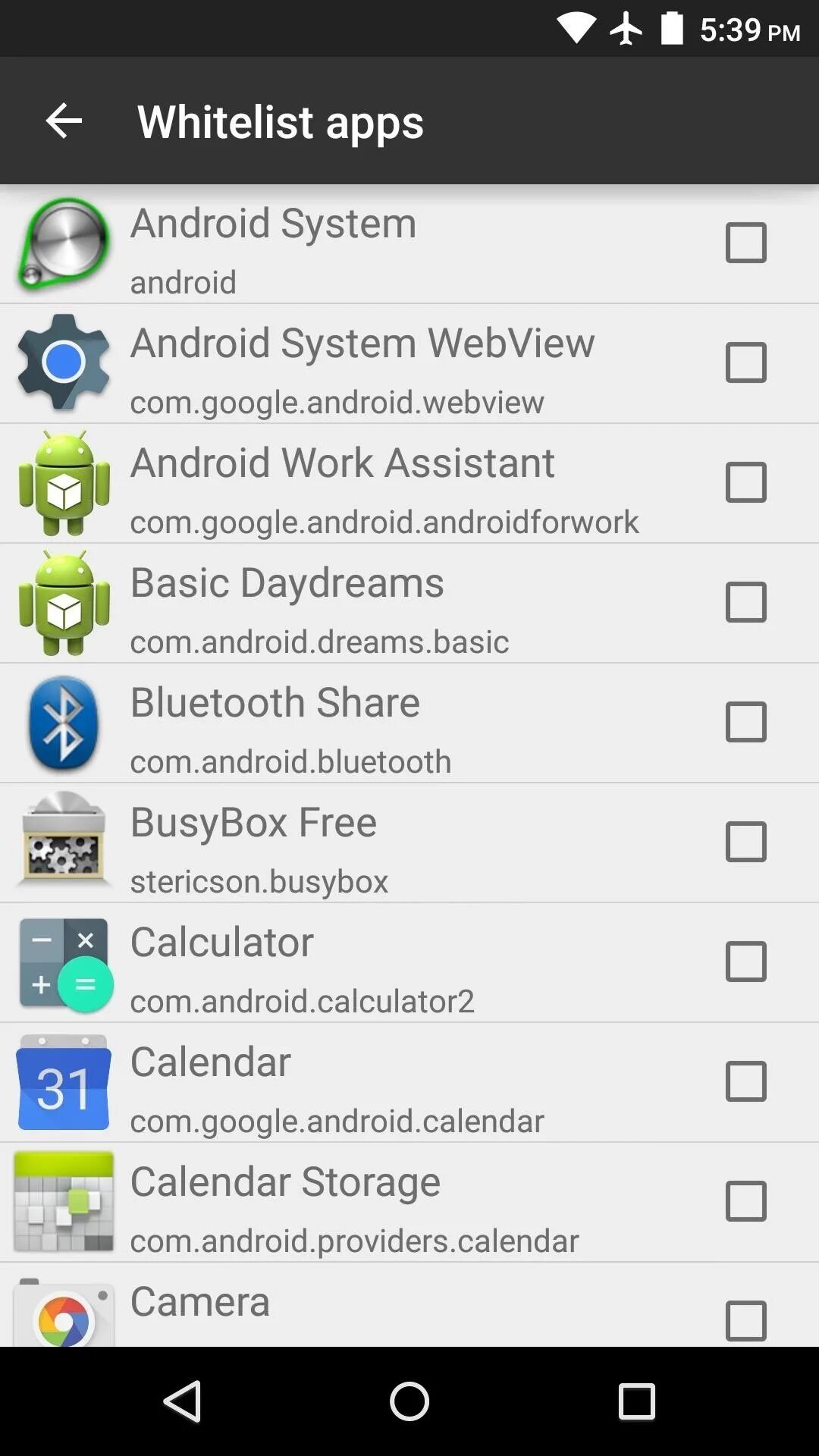This screenshot has width=819, height=1456.
Task: Check the box for Calendar
Action: point(745,1081)
